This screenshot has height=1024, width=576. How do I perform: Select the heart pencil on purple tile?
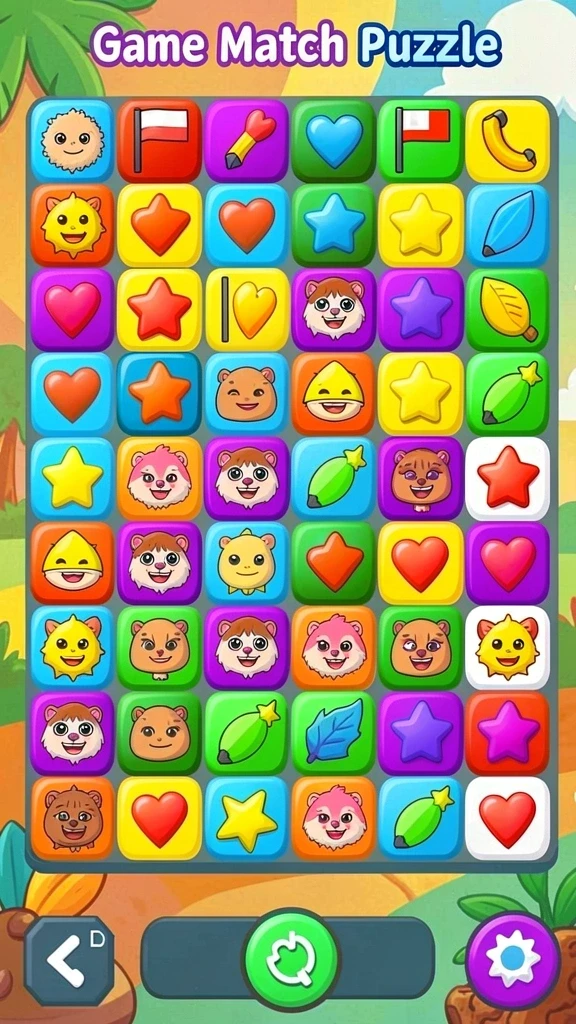[x=246, y=140]
